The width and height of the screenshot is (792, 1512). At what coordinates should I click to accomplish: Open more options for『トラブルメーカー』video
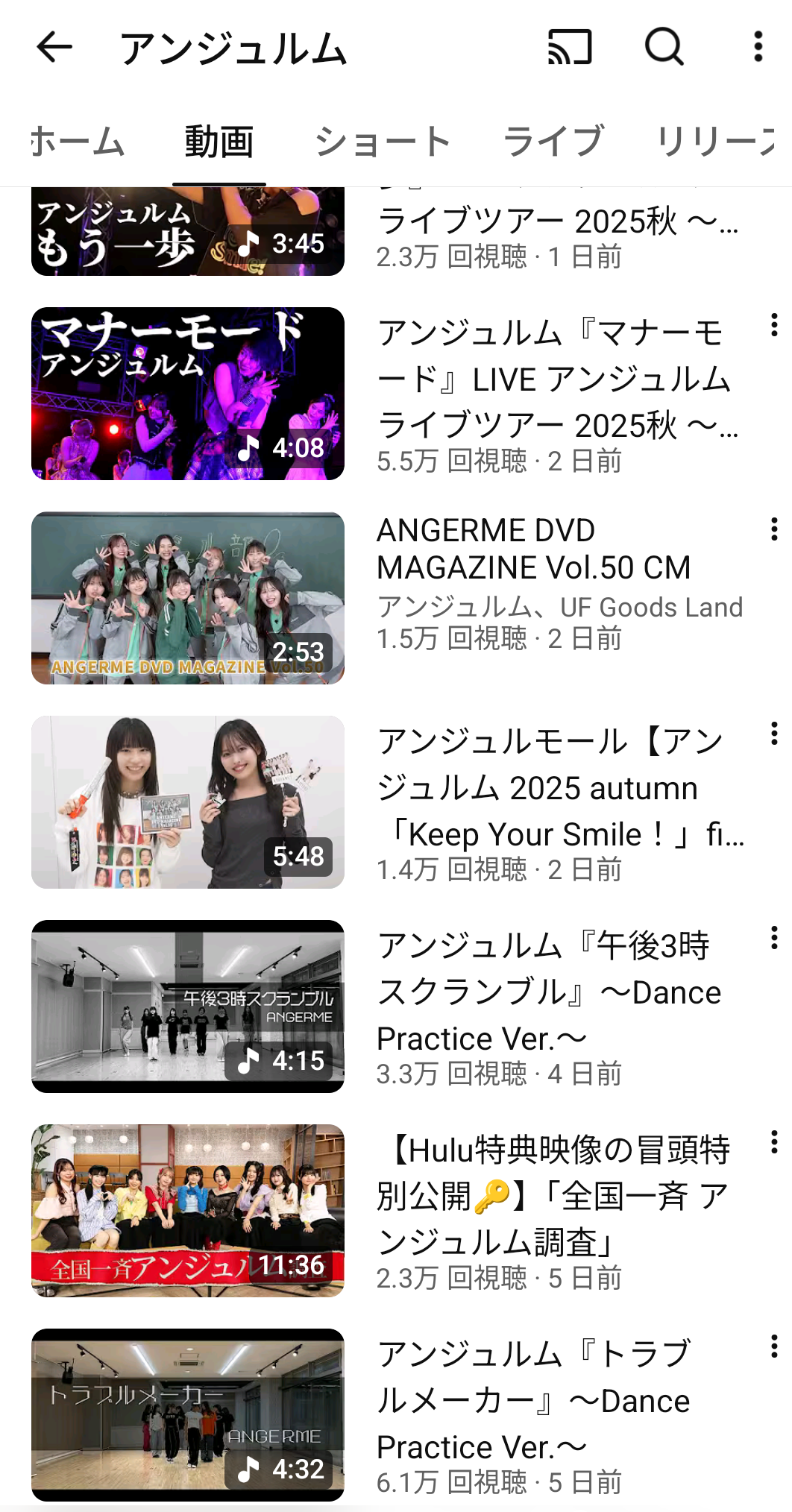[774, 1346]
